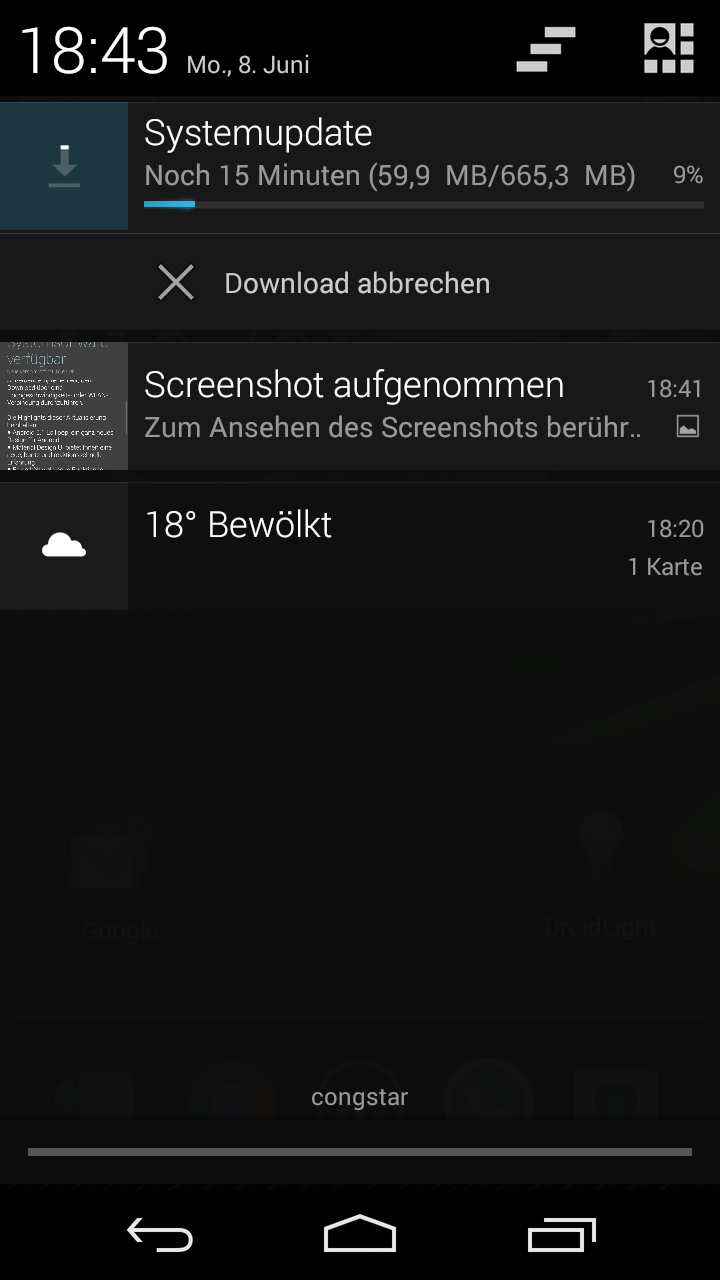Tap Download abbrechen to cancel update

pyautogui.click(x=357, y=284)
